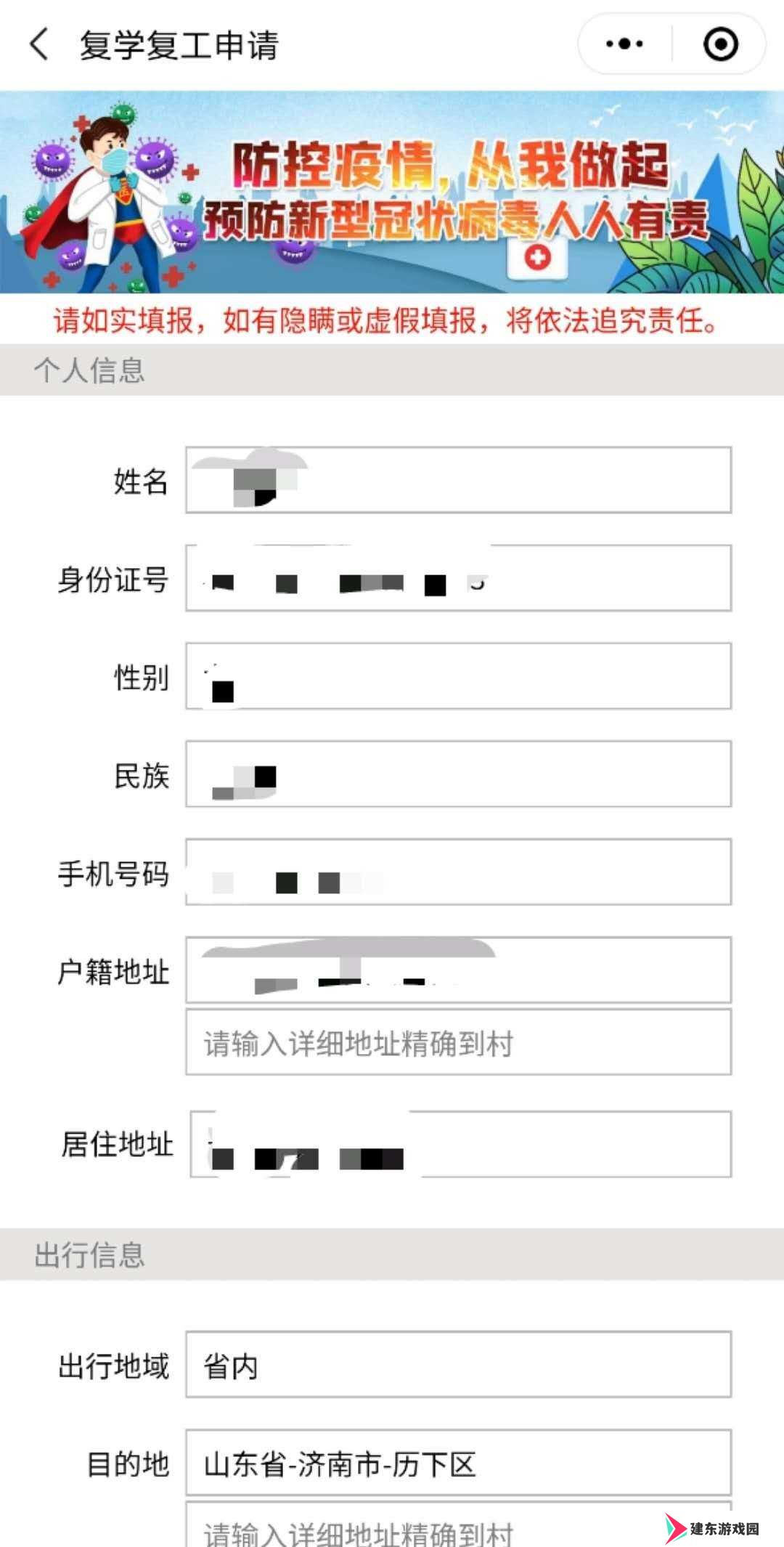This screenshot has width=784, height=1547.
Task: Tap the 居住地址 field
Action: pyautogui.click(x=461, y=1144)
